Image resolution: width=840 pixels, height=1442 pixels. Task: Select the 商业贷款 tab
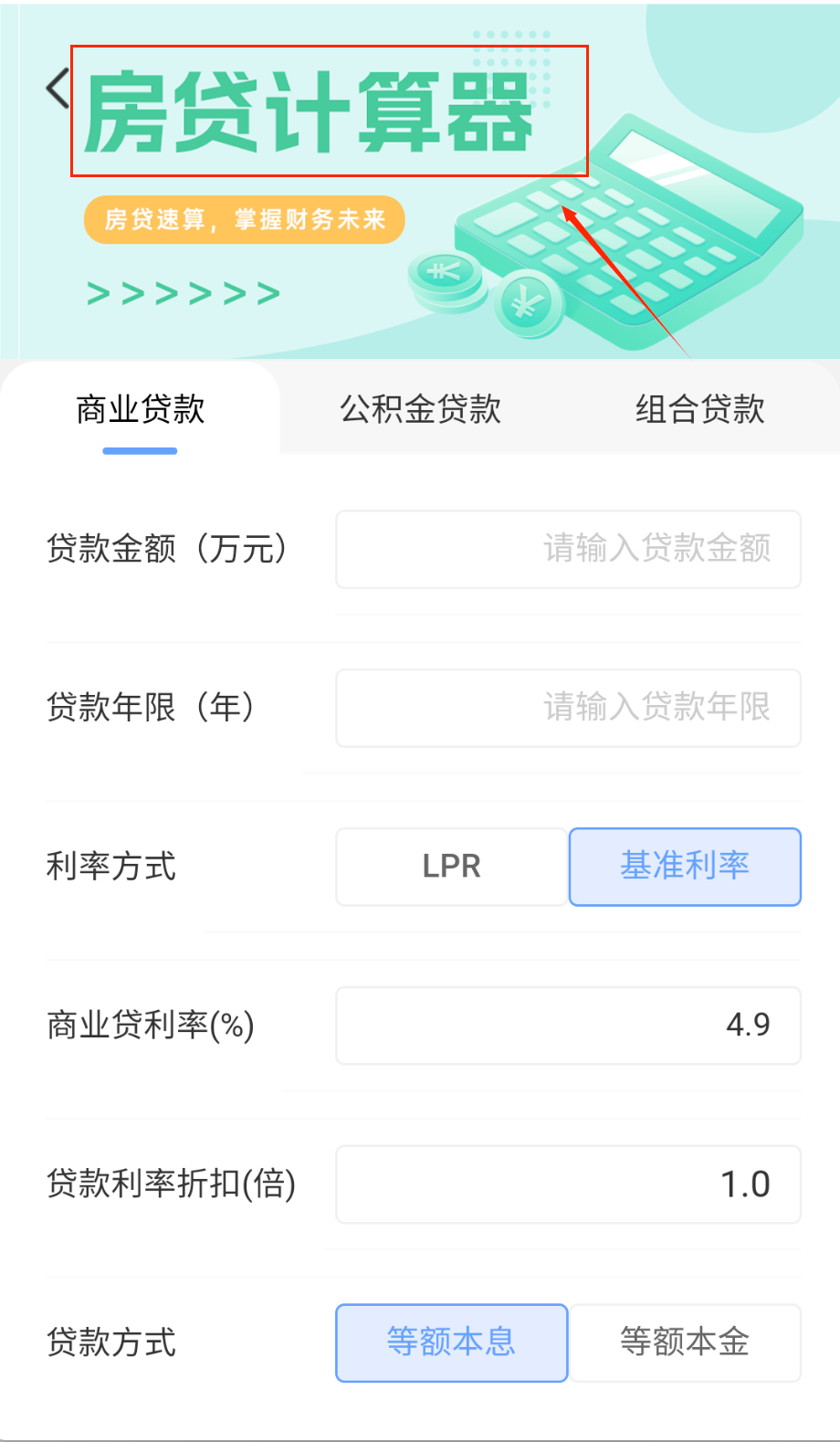140,409
